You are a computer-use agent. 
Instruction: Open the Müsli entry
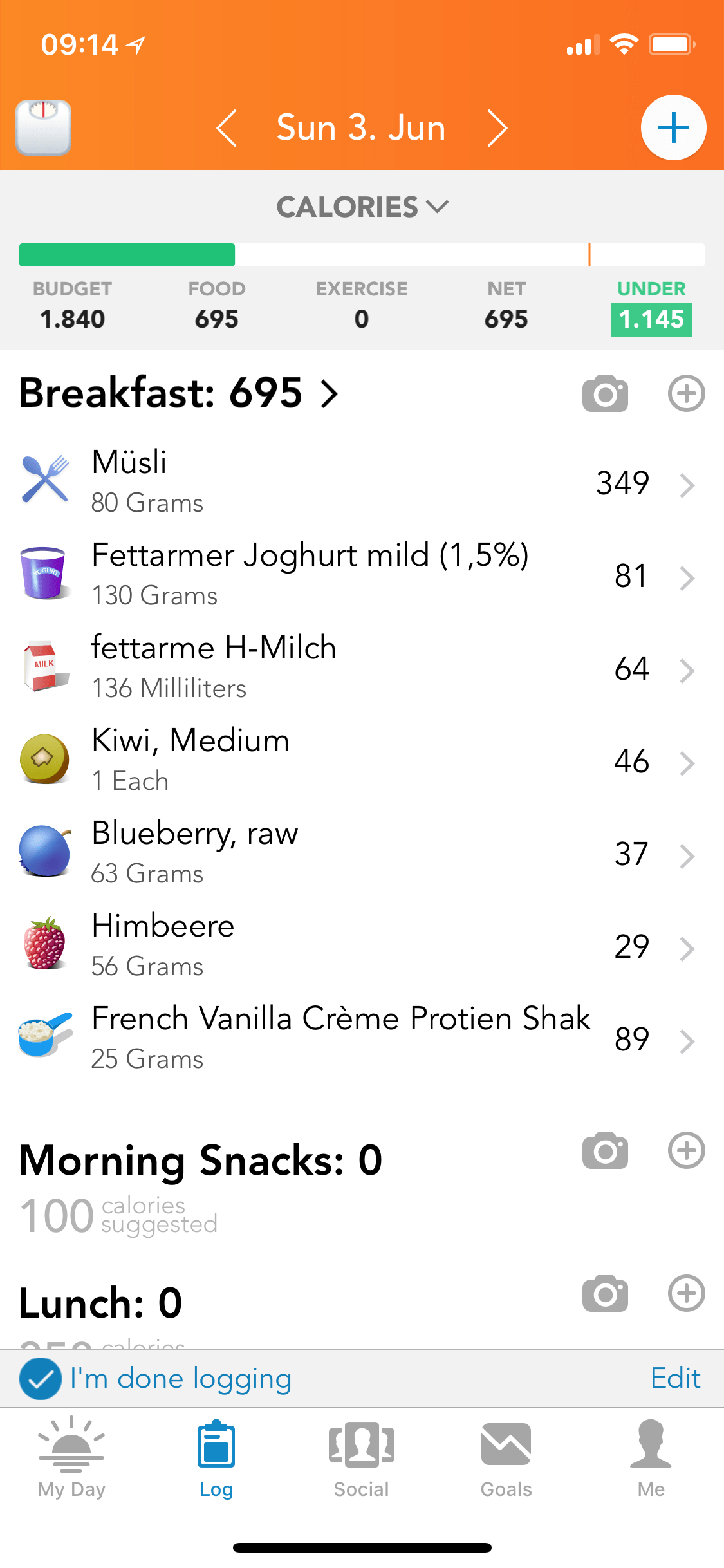pyautogui.click(x=360, y=483)
